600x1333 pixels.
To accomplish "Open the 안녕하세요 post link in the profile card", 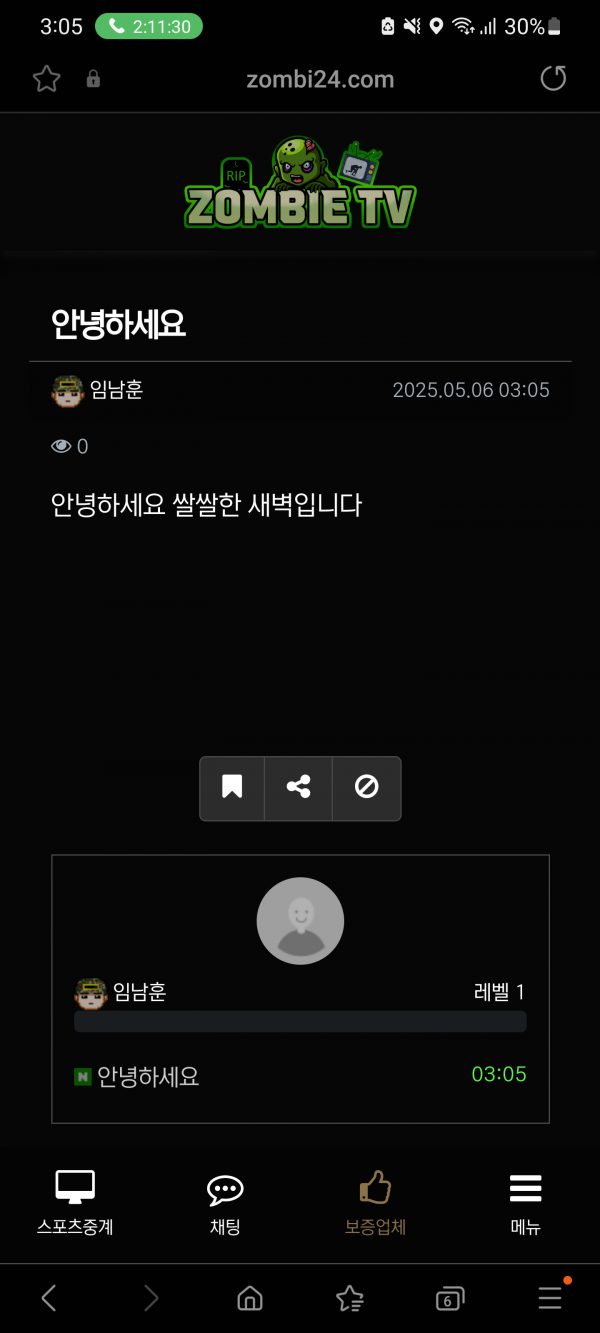I will coord(148,1076).
